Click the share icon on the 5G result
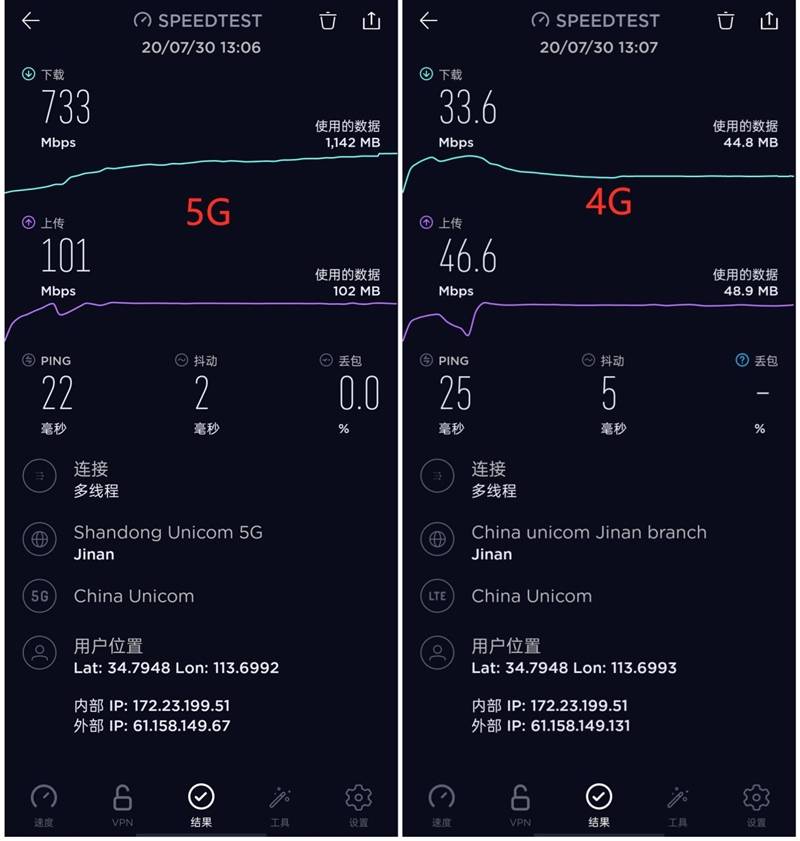 tap(371, 20)
